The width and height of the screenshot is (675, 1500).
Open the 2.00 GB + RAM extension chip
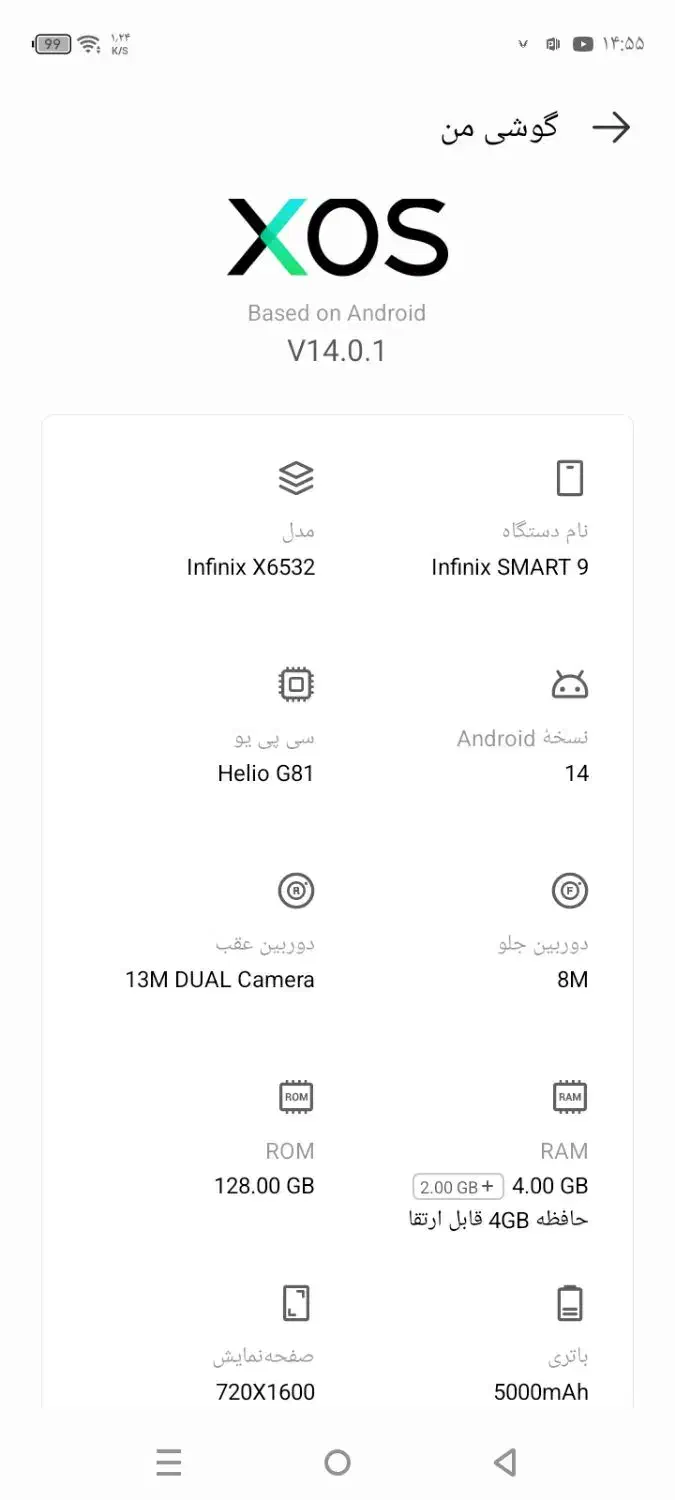[458, 1187]
